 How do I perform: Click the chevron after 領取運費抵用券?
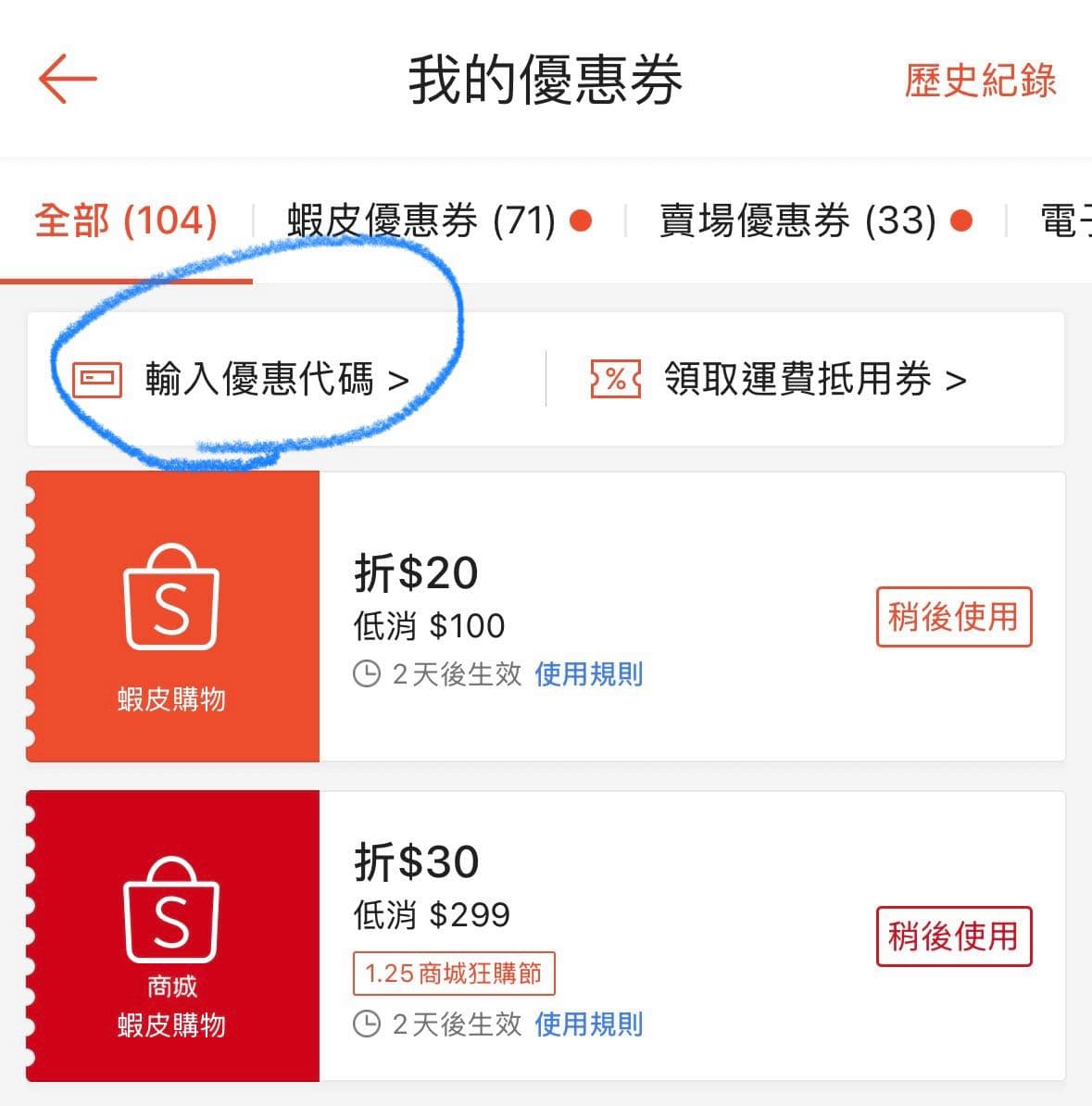coord(956,378)
